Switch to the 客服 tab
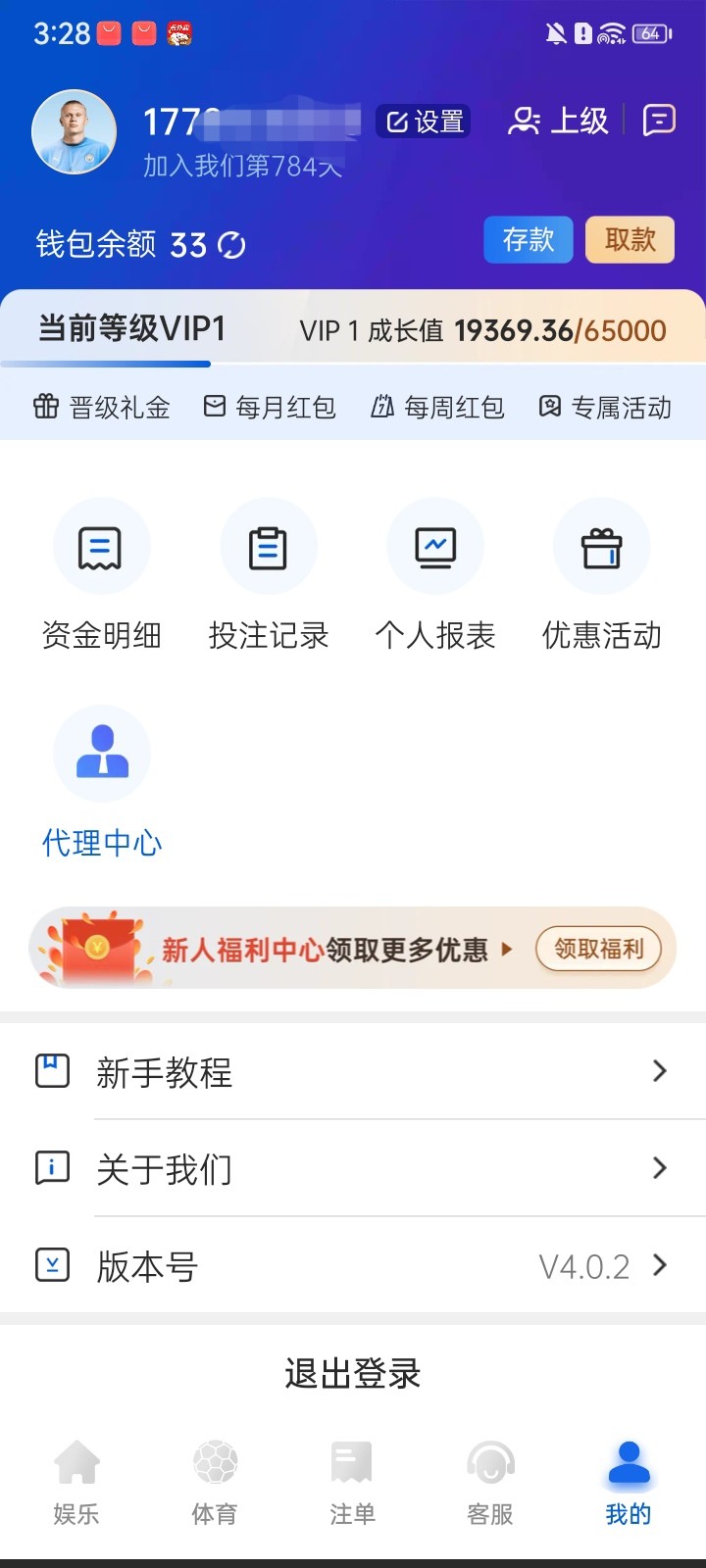 tap(490, 1484)
